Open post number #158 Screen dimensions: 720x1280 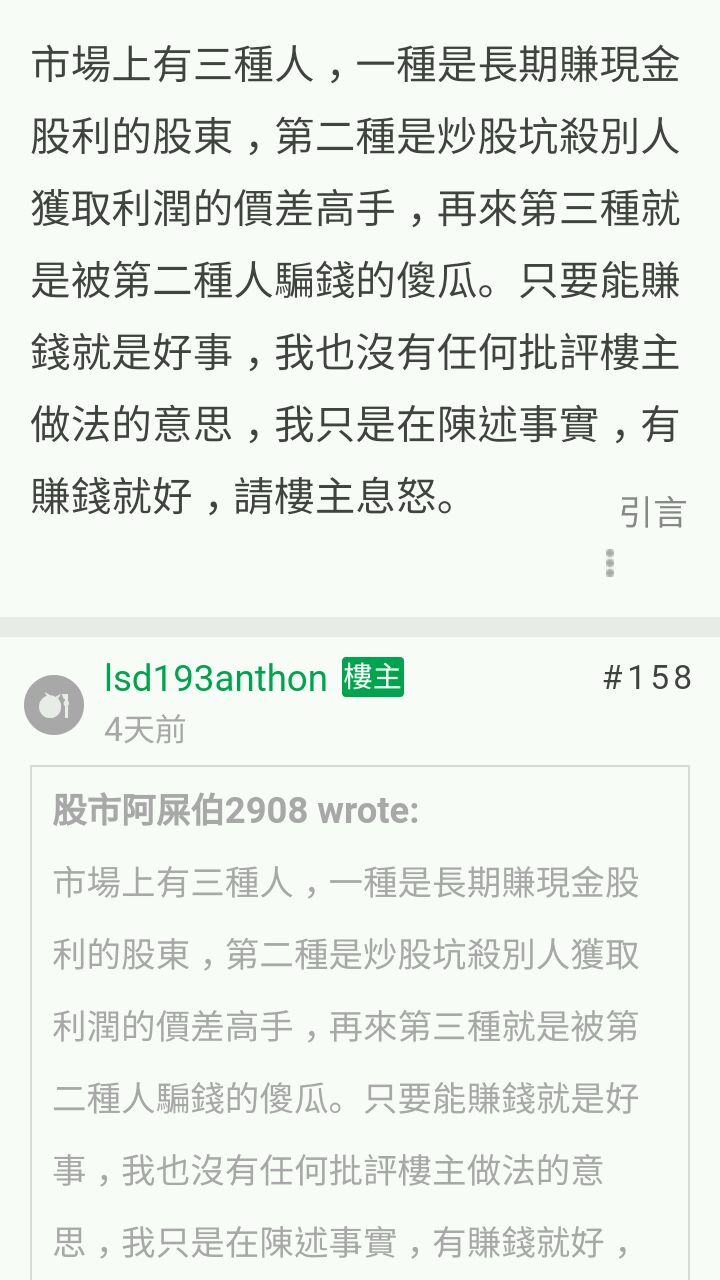[648, 678]
